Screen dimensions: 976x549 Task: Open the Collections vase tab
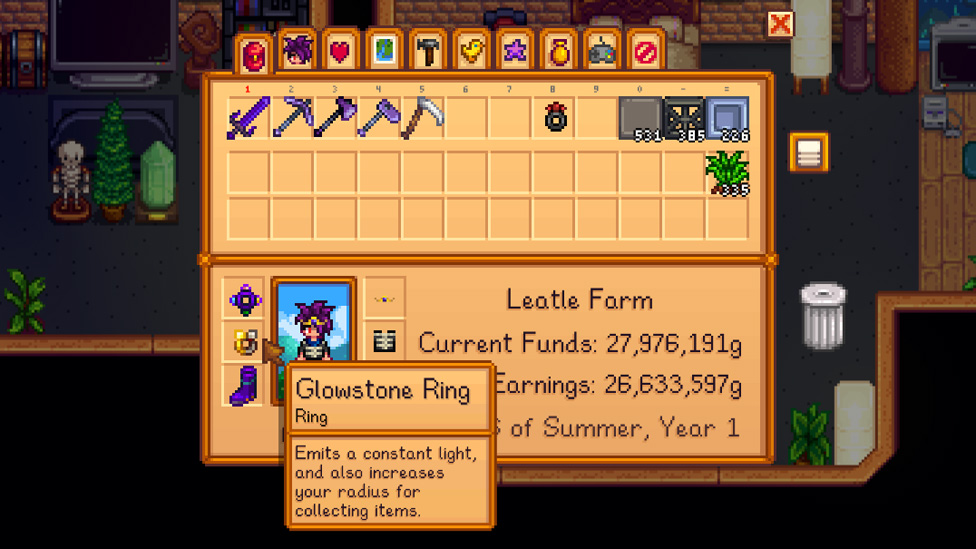pyautogui.click(x=559, y=51)
